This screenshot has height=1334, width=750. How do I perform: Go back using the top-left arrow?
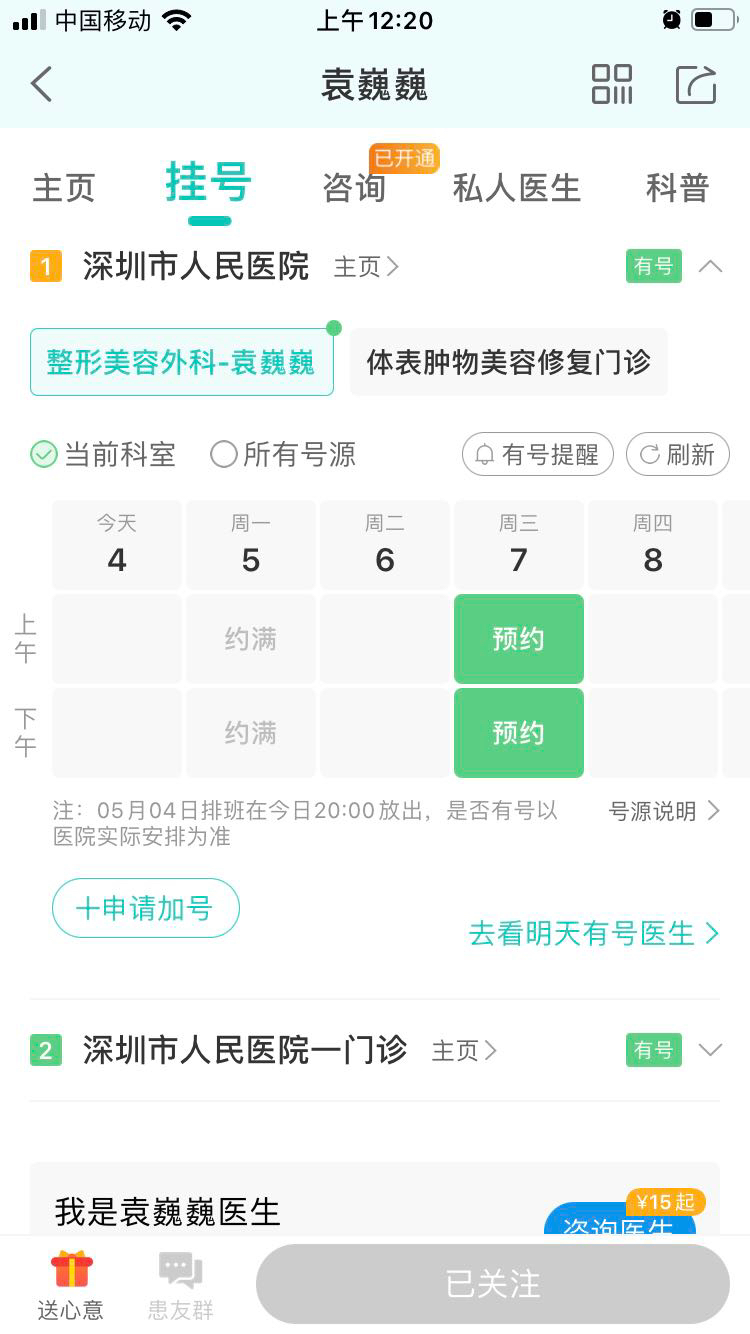coord(41,85)
